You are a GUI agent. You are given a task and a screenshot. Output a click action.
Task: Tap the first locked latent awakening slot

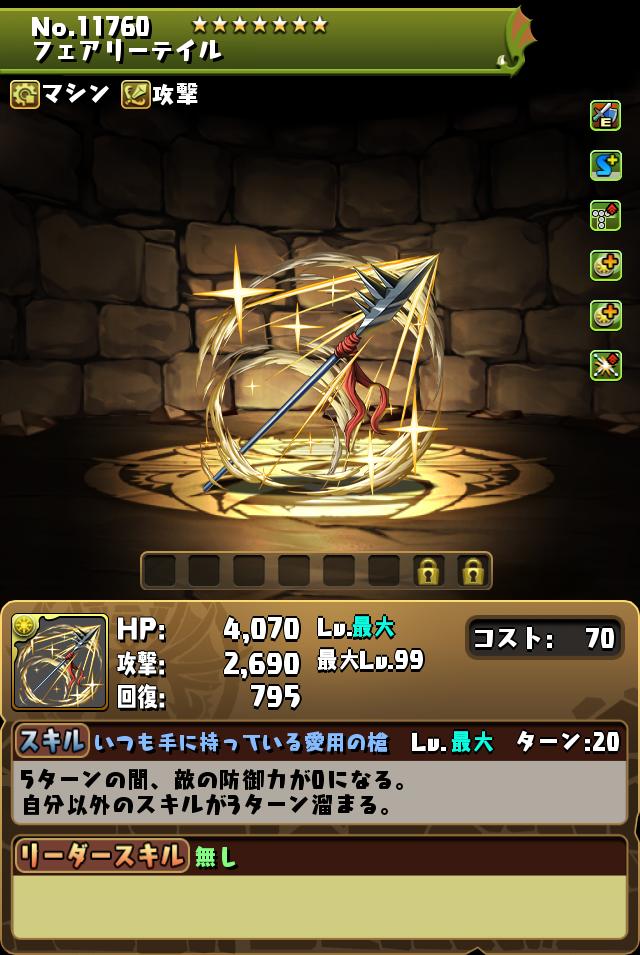pos(428,571)
